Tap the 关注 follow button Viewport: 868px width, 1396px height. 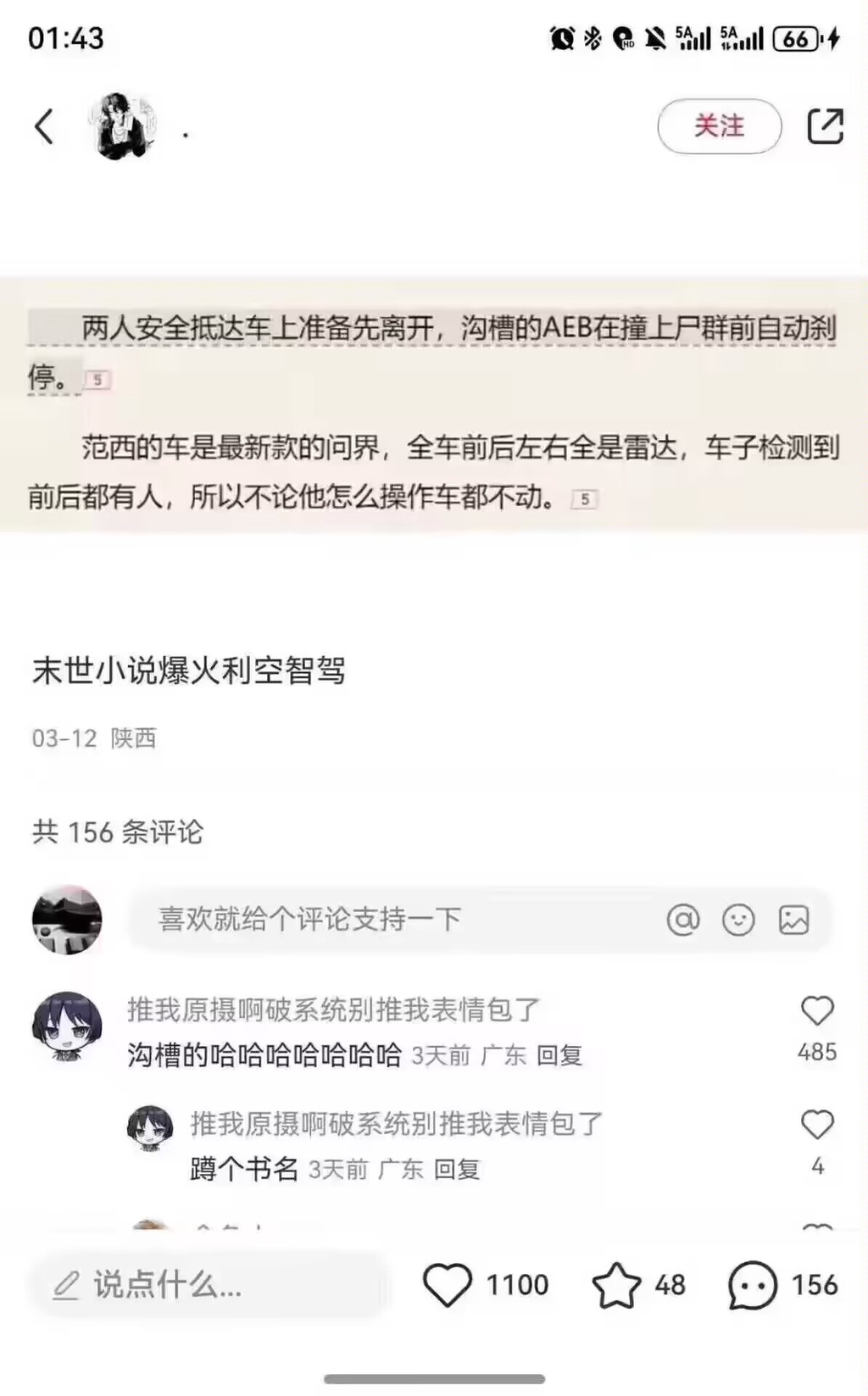(x=719, y=126)
